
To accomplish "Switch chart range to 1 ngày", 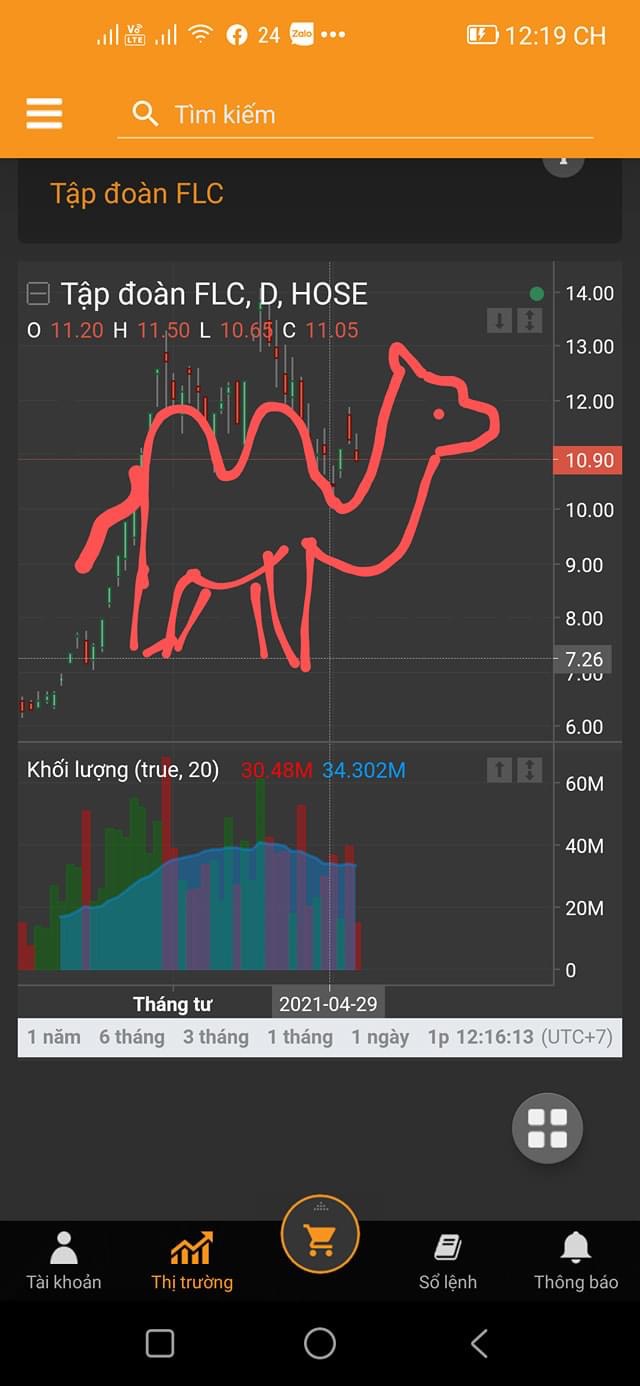I will [x=380, y=1037].
